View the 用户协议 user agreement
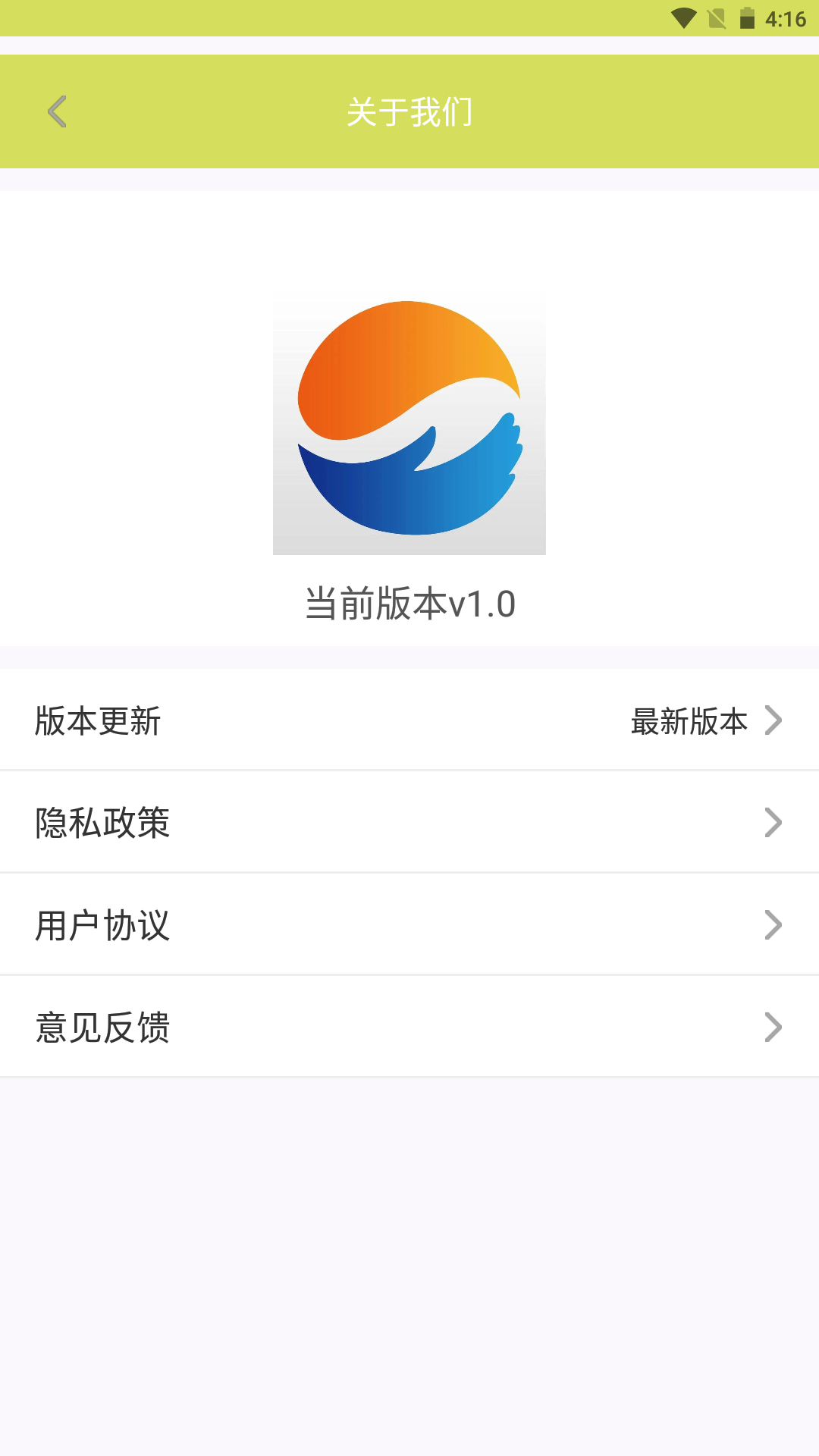Screen dimensions: 819x1456 pos(409,925)
